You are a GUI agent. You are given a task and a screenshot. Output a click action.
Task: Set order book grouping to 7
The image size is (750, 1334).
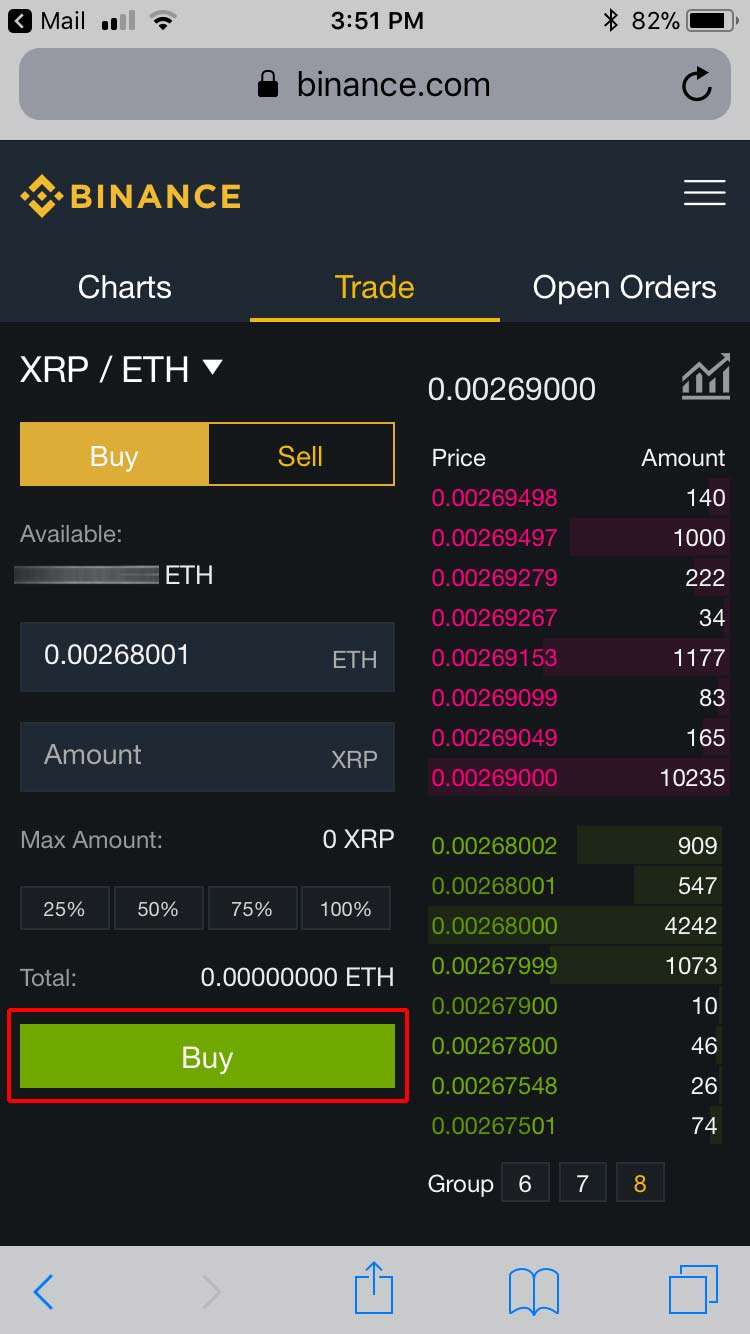click(582, 1184)
